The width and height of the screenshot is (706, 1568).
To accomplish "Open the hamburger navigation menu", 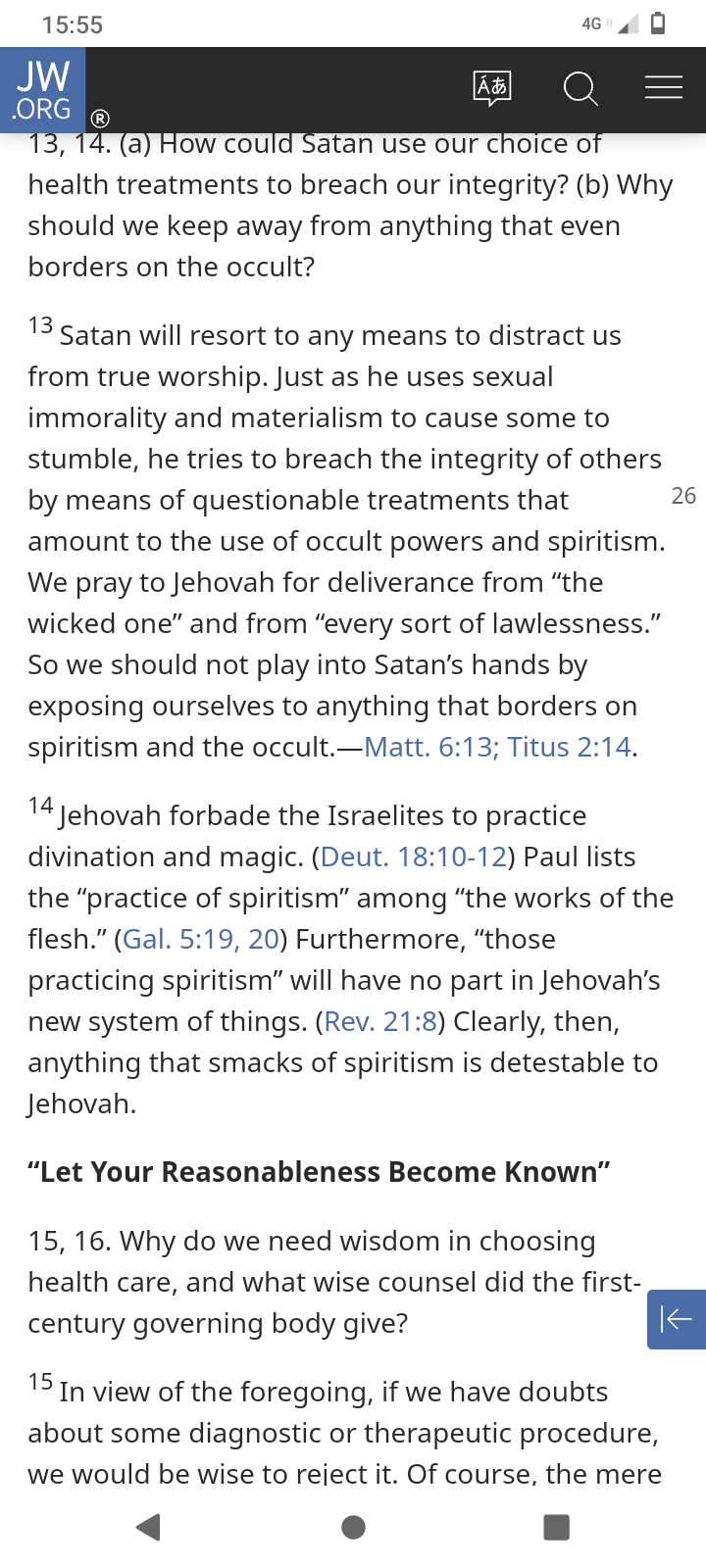I will (x=664, y=88).
